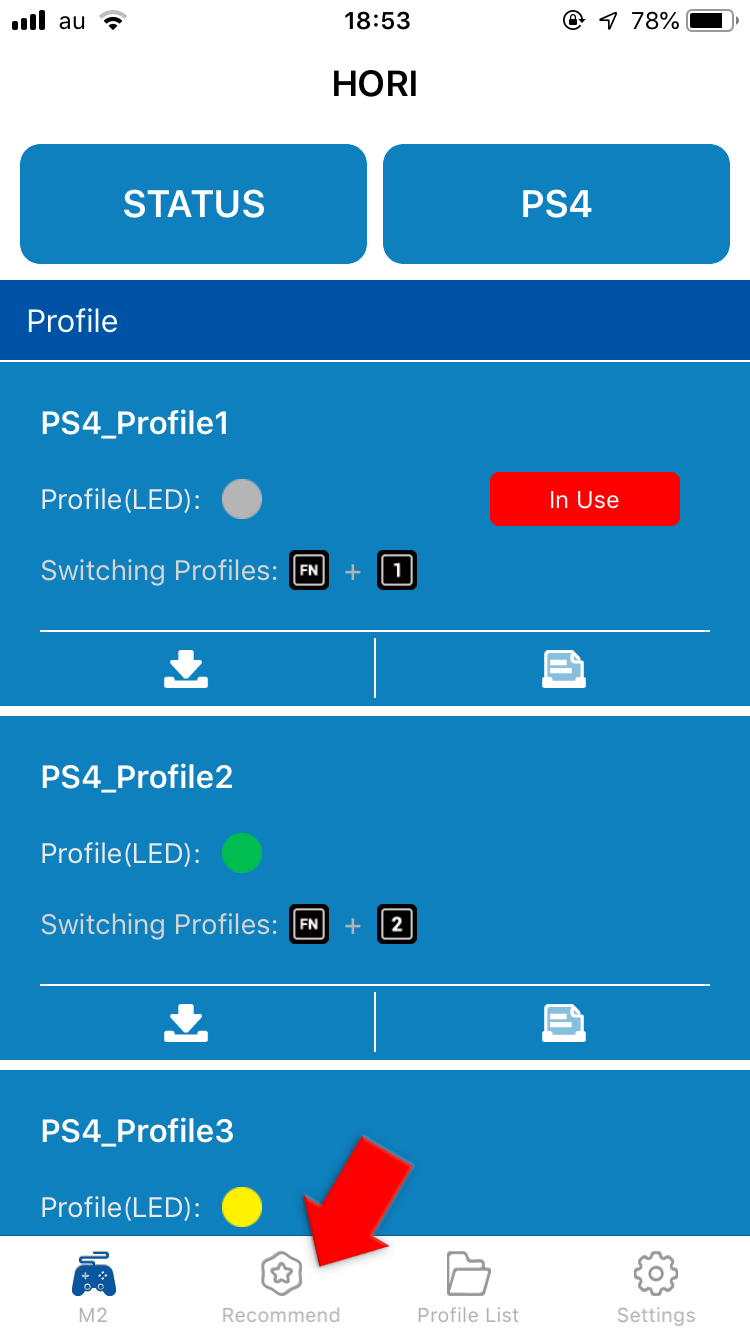Select the PS4 button
This screenshot has width=750, height=1334.
click(x=556, y=204)
